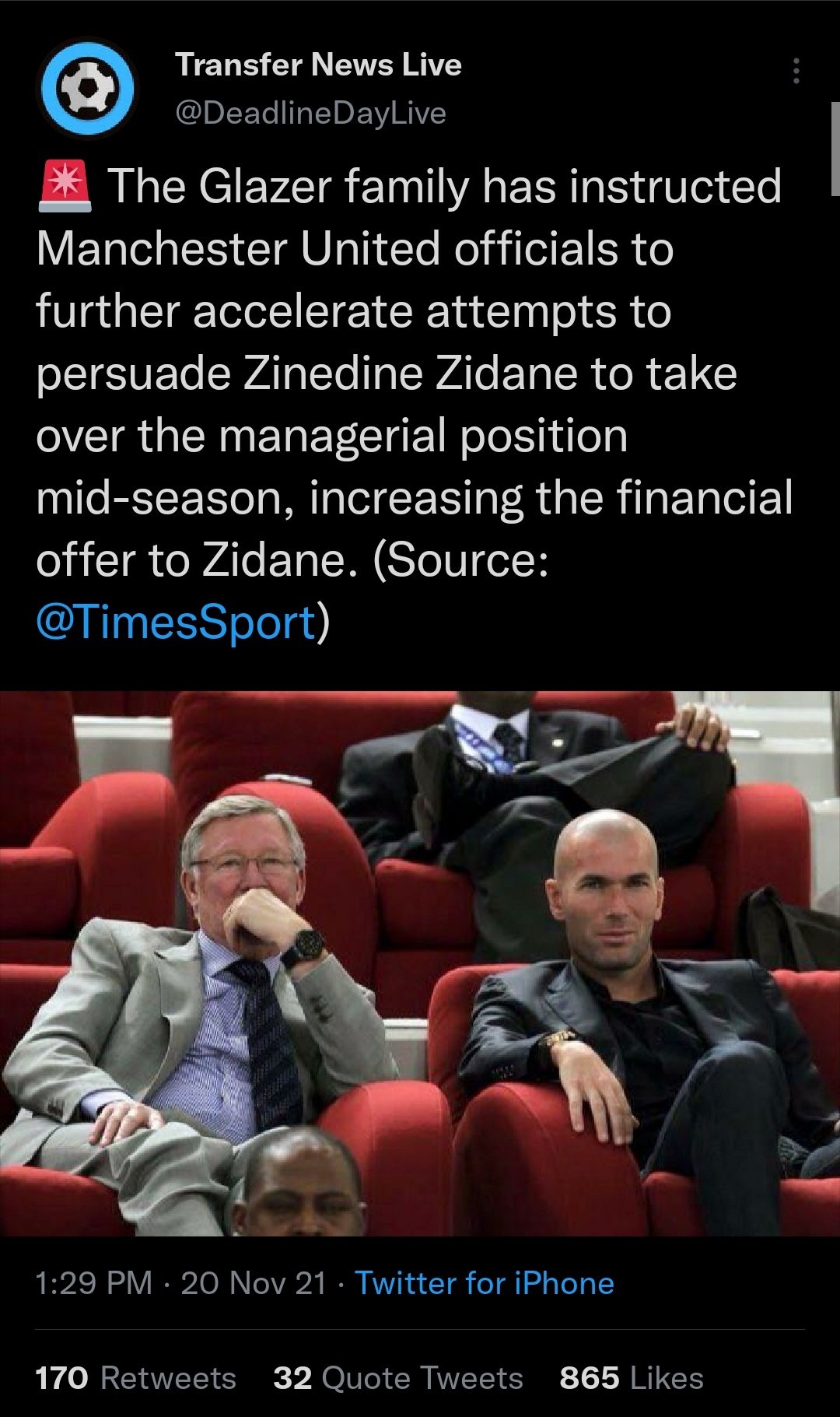The width and height of the screenshot is (840, 1417).
Task: Open the tweet's overflow menu
Action: click(x=795, y=71)
